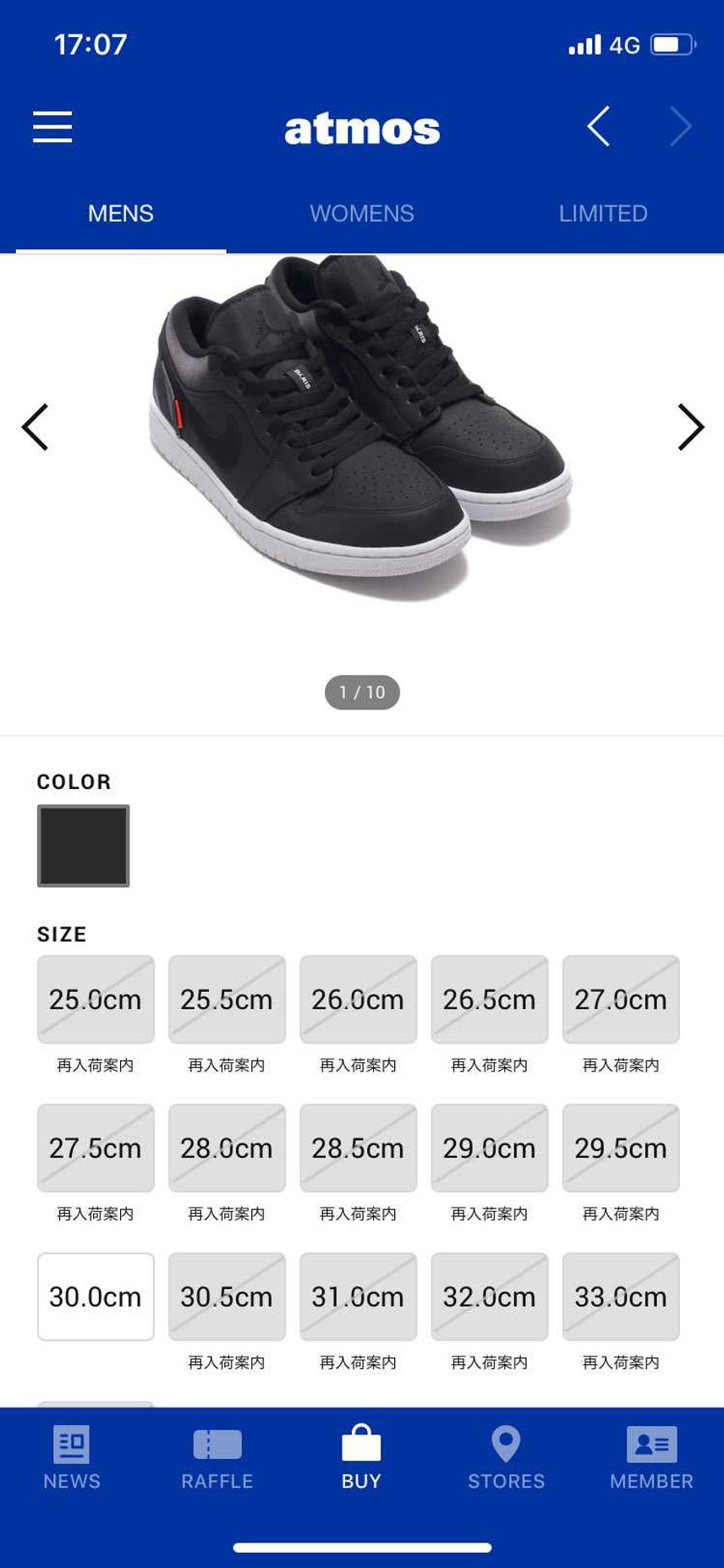This screenshot has width=724, height=1568.
Task: Pick the black color swatch
Action: [x=83, y=846]
